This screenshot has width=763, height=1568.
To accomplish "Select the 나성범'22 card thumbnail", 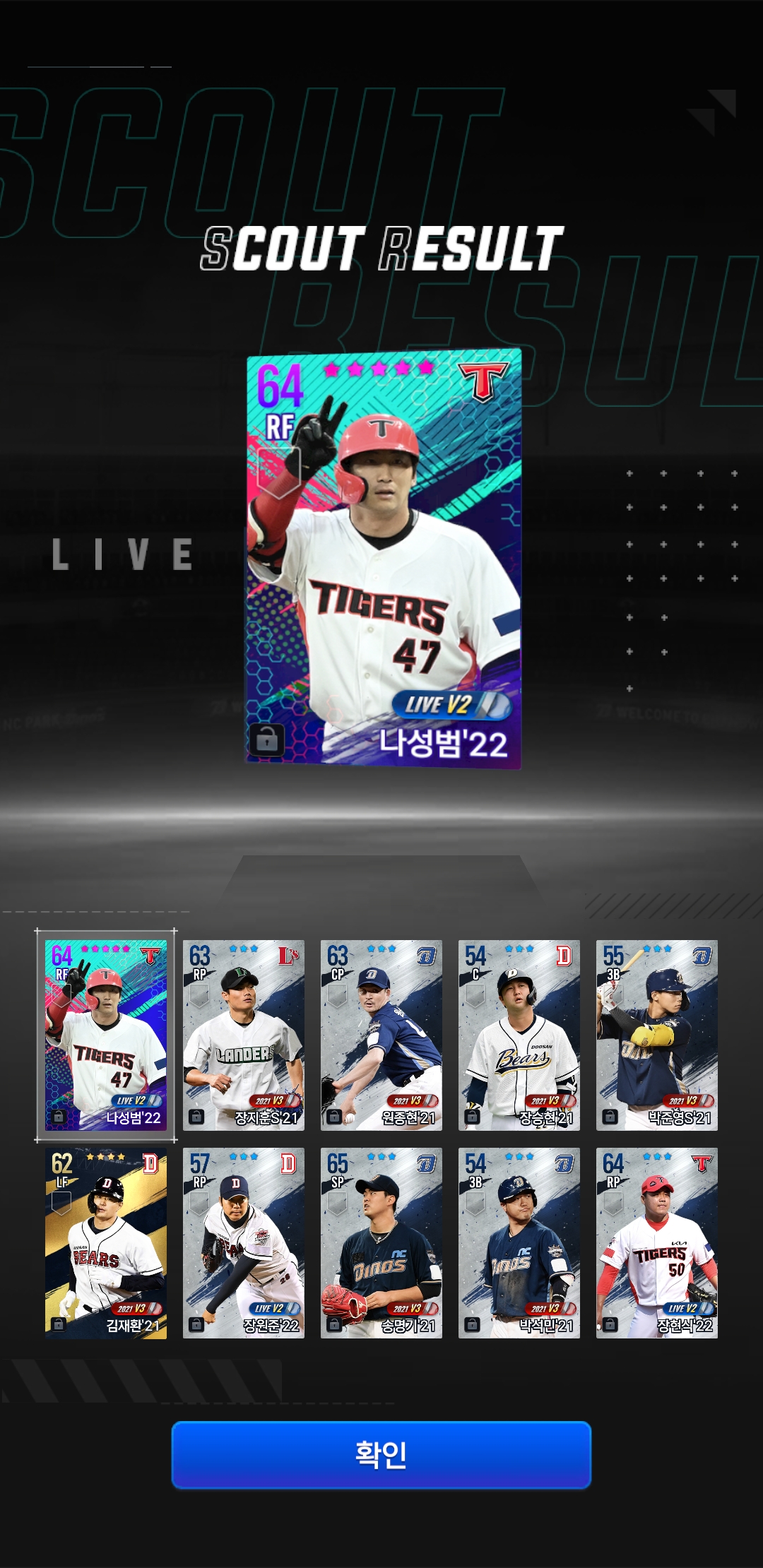I will point(106,1035).
